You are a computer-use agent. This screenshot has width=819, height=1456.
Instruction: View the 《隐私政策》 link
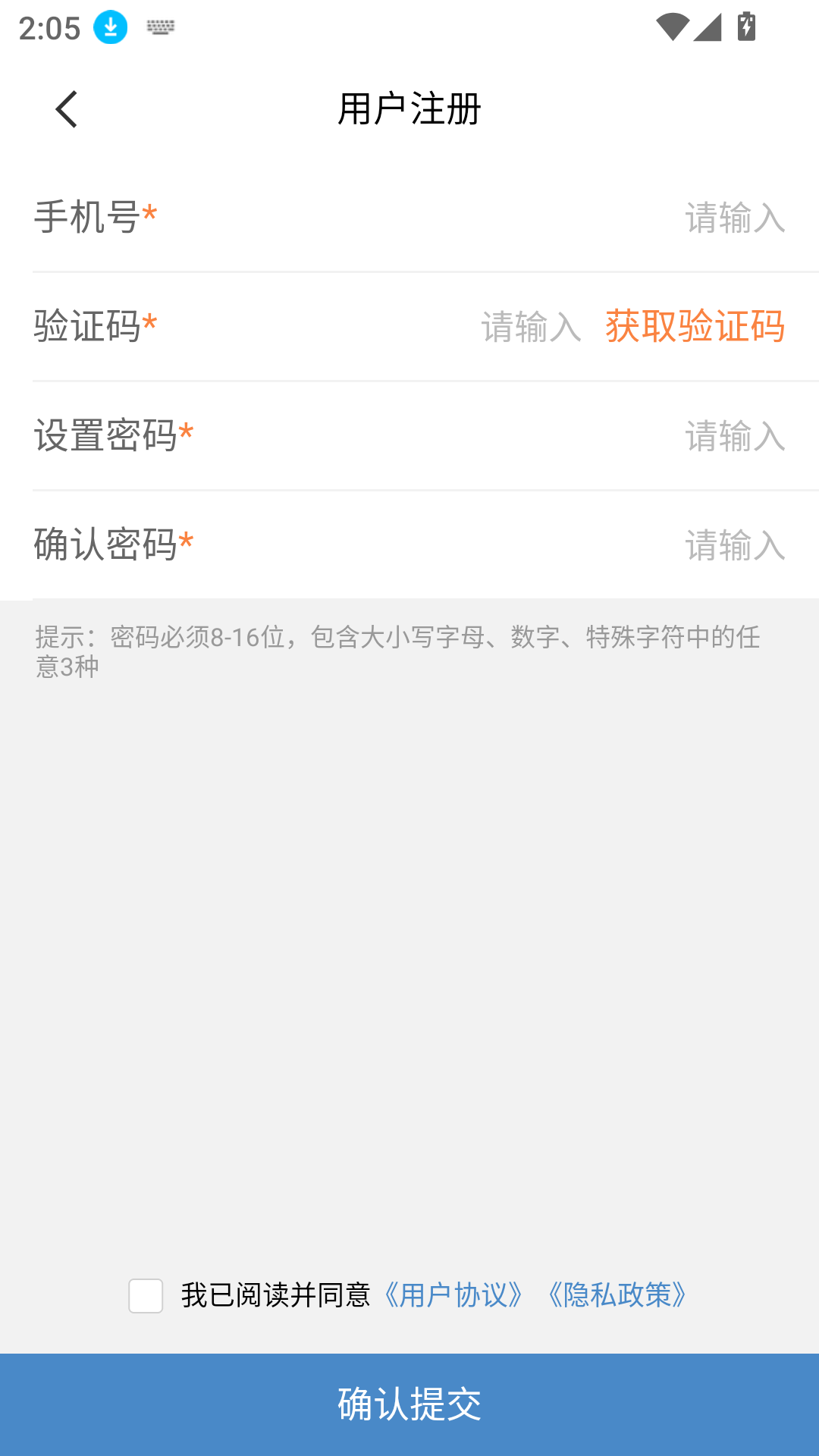click(x=617, y=1295)
